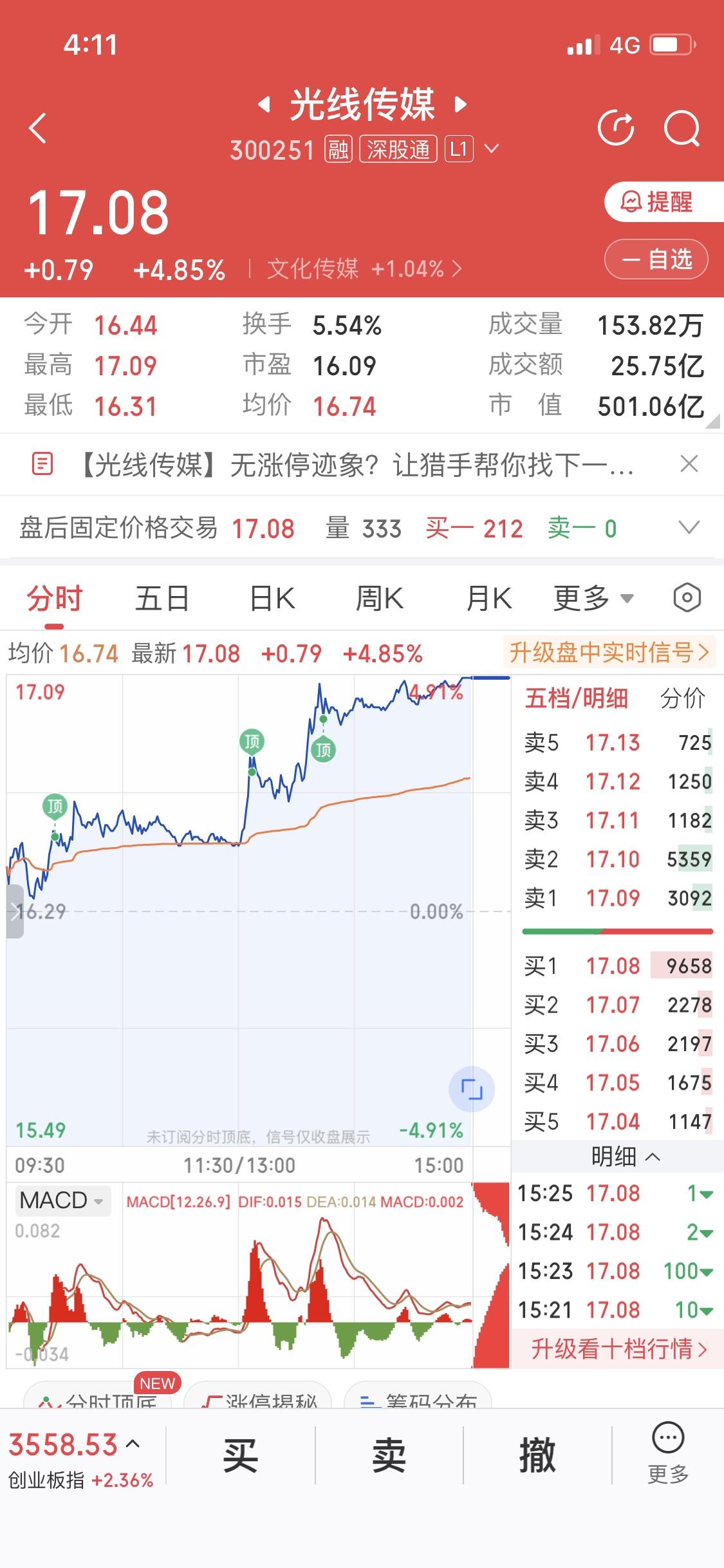Dismiss the 无涨停迹象 news banner
The image size is (724, 1568).
point(688,465)
